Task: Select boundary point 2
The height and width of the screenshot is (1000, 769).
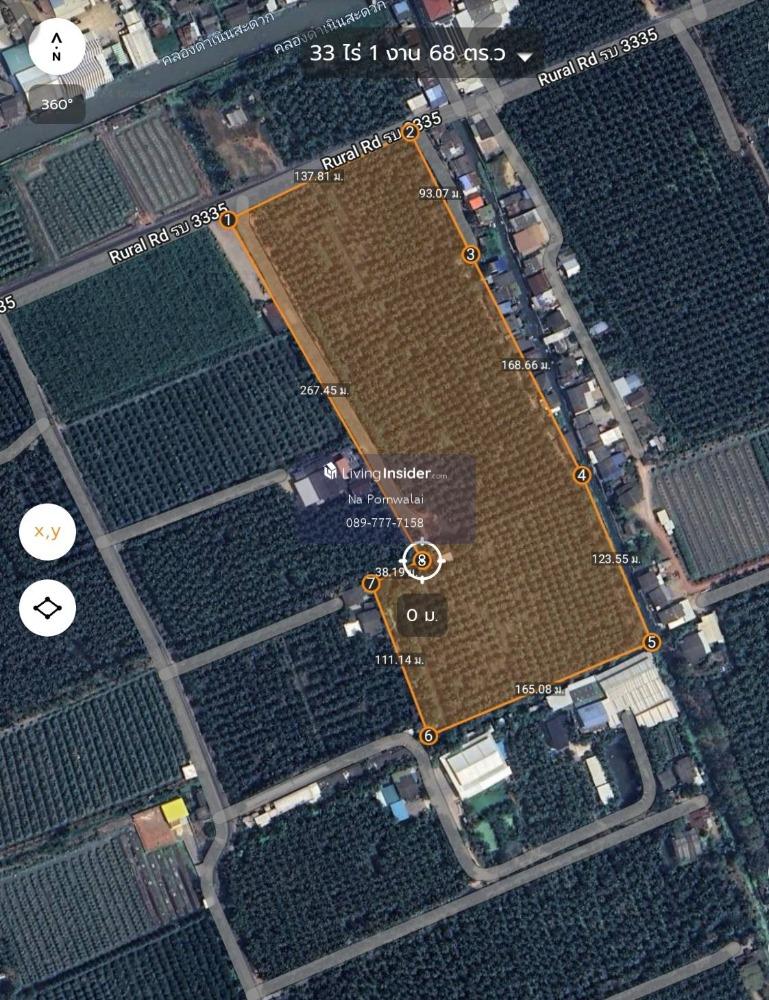Action: pos(409,132)
